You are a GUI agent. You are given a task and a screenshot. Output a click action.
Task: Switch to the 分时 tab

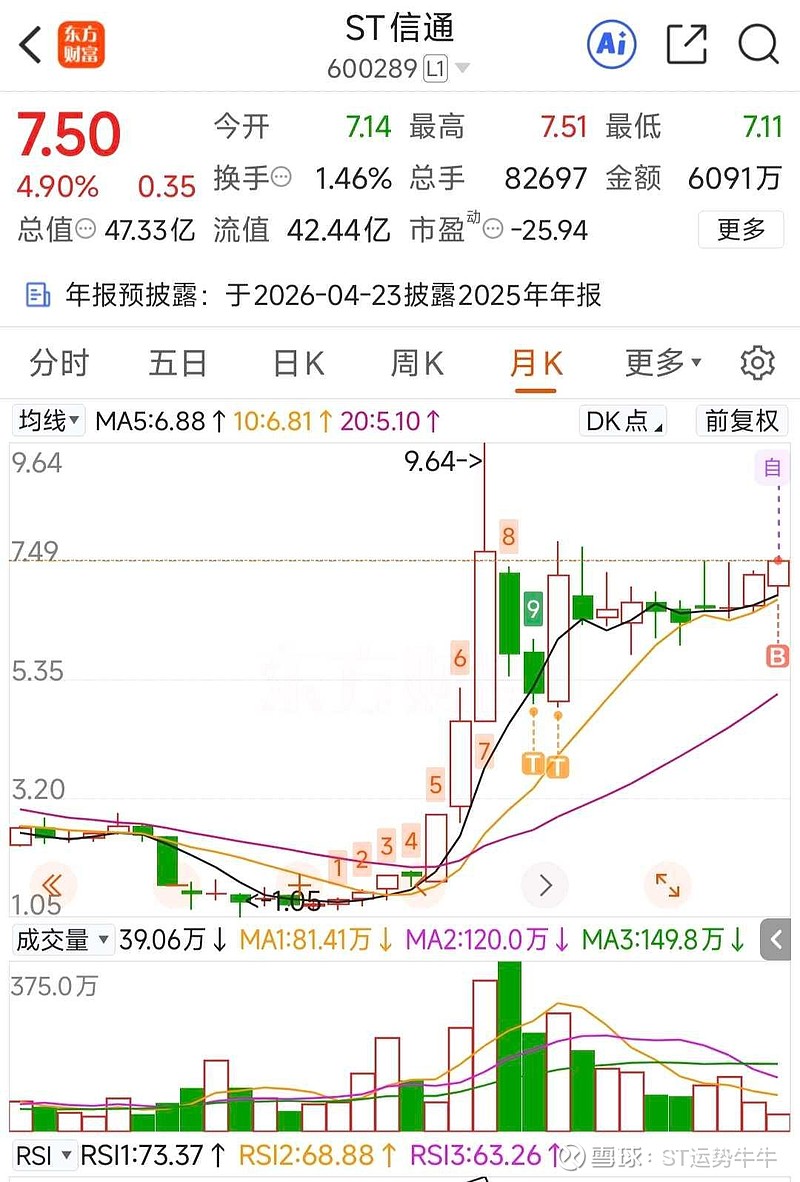tap(60, 363)
